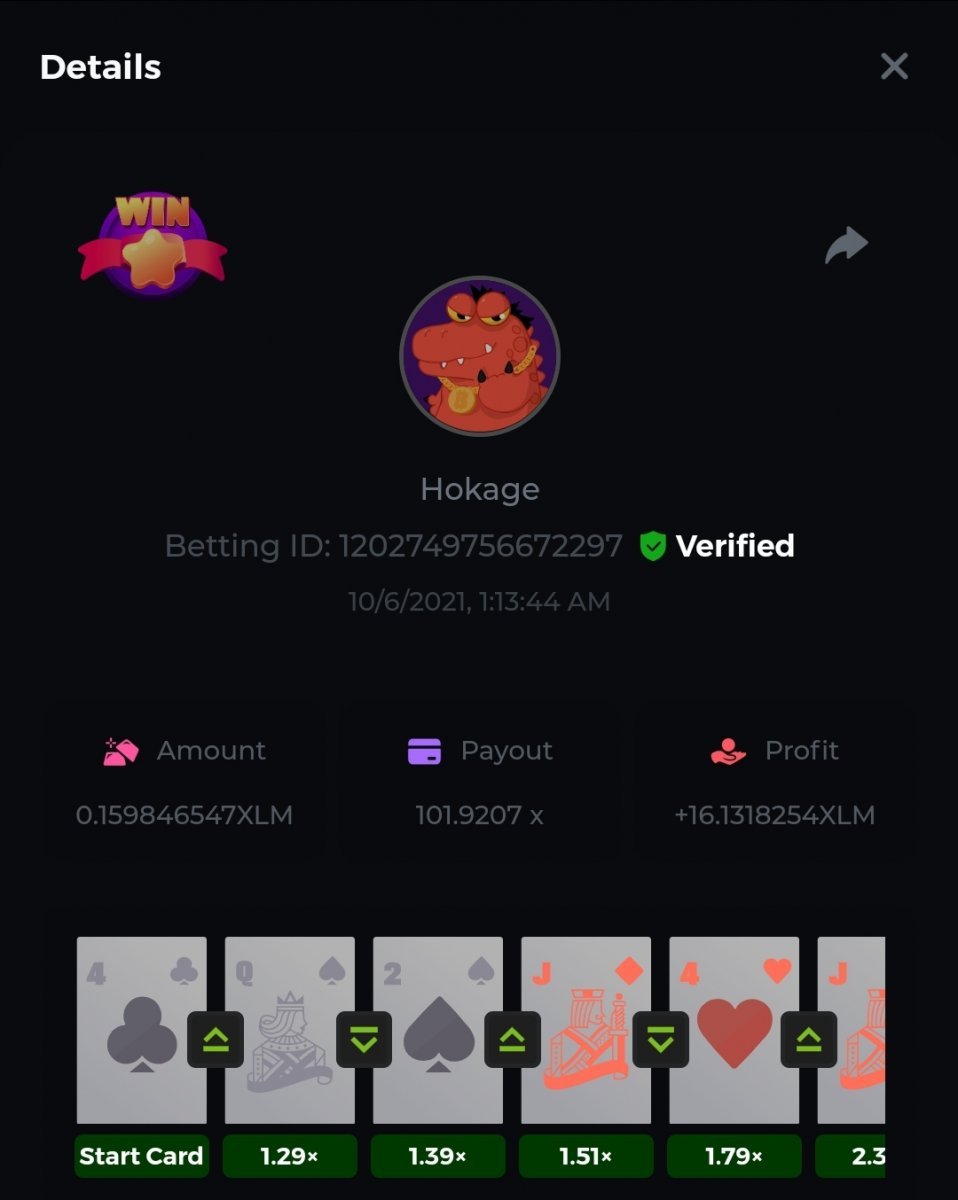Share this bet result
This screenshot has width=958, height=1200.
[x=846, y=245]
